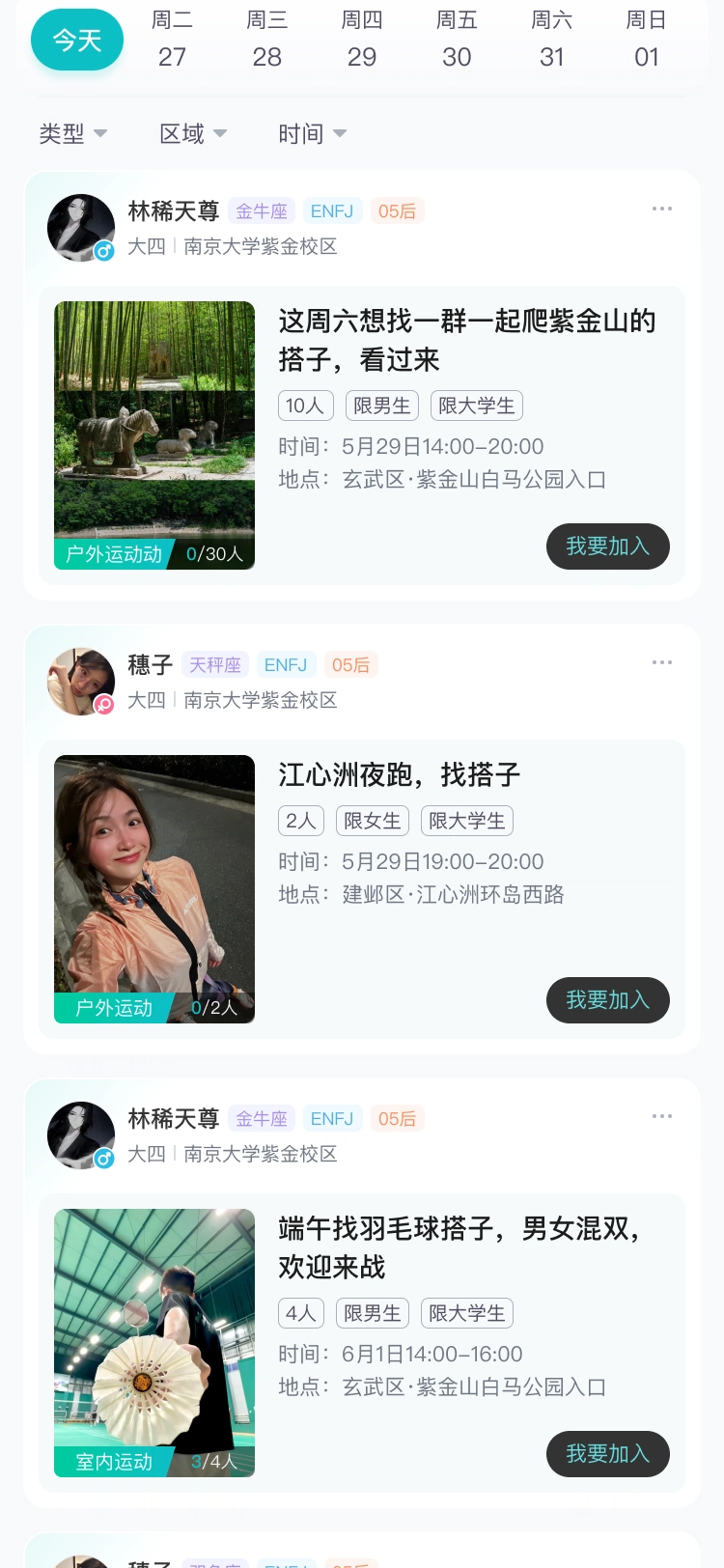Join the 羽毛球搭子 badminton activity

tap(607, 1454)
